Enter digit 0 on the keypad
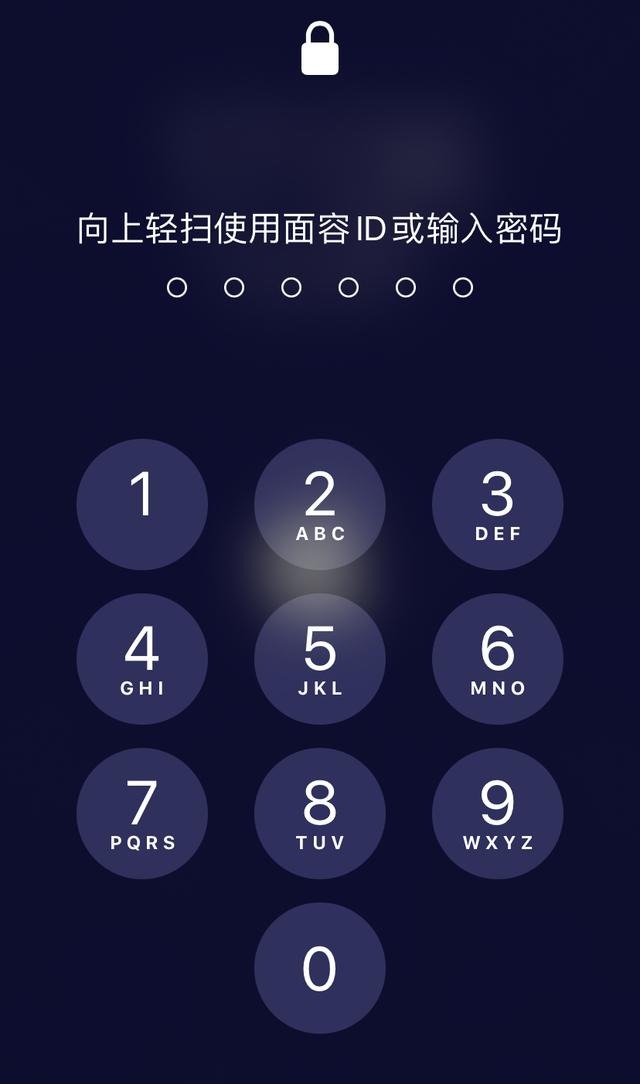This screenshot has height=1084, width=640. pos(320,967)
